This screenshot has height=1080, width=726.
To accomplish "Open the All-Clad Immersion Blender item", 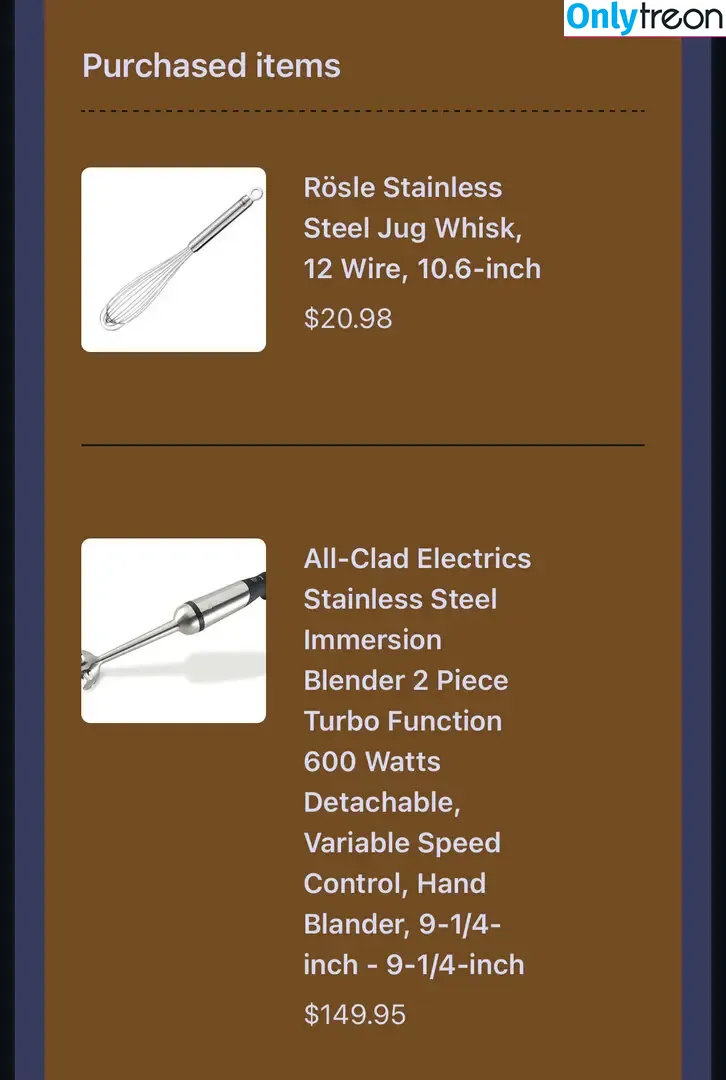I will pos(416,760).
